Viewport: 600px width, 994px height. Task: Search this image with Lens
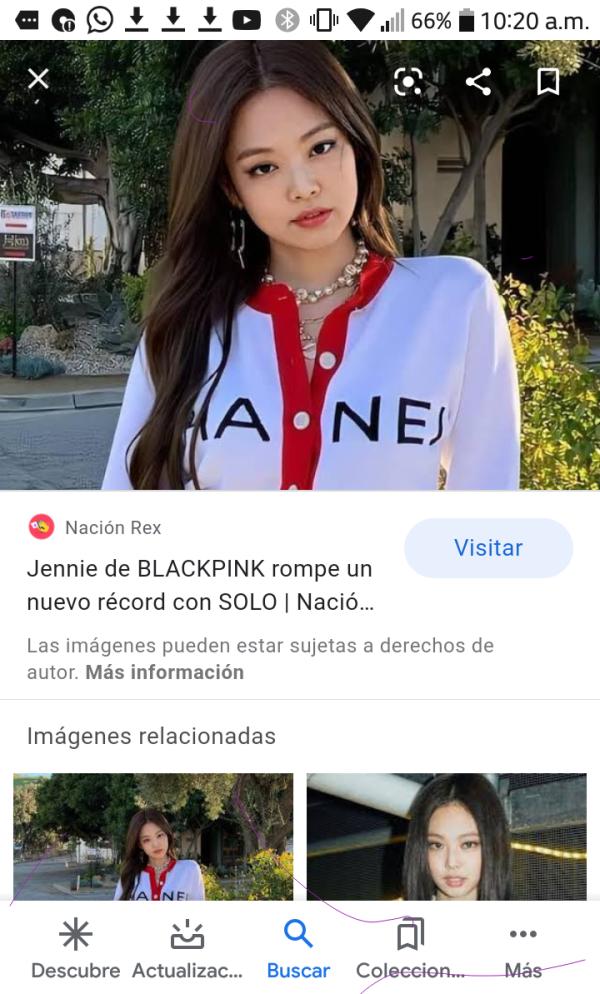(408, 82)
